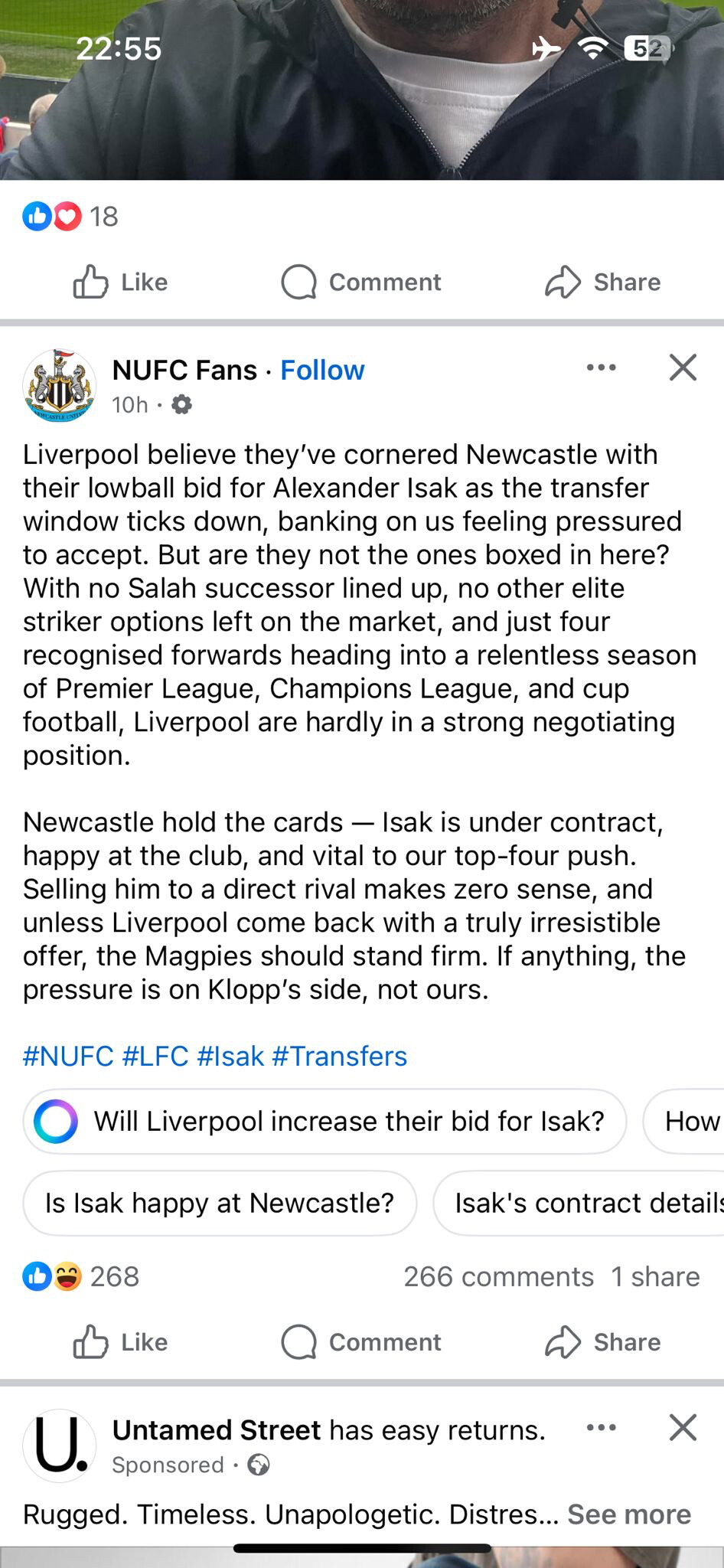Viewport: 724px width, 1568px height.
Task: Share the top post with 18 reactions
Action: coord(602,282)
